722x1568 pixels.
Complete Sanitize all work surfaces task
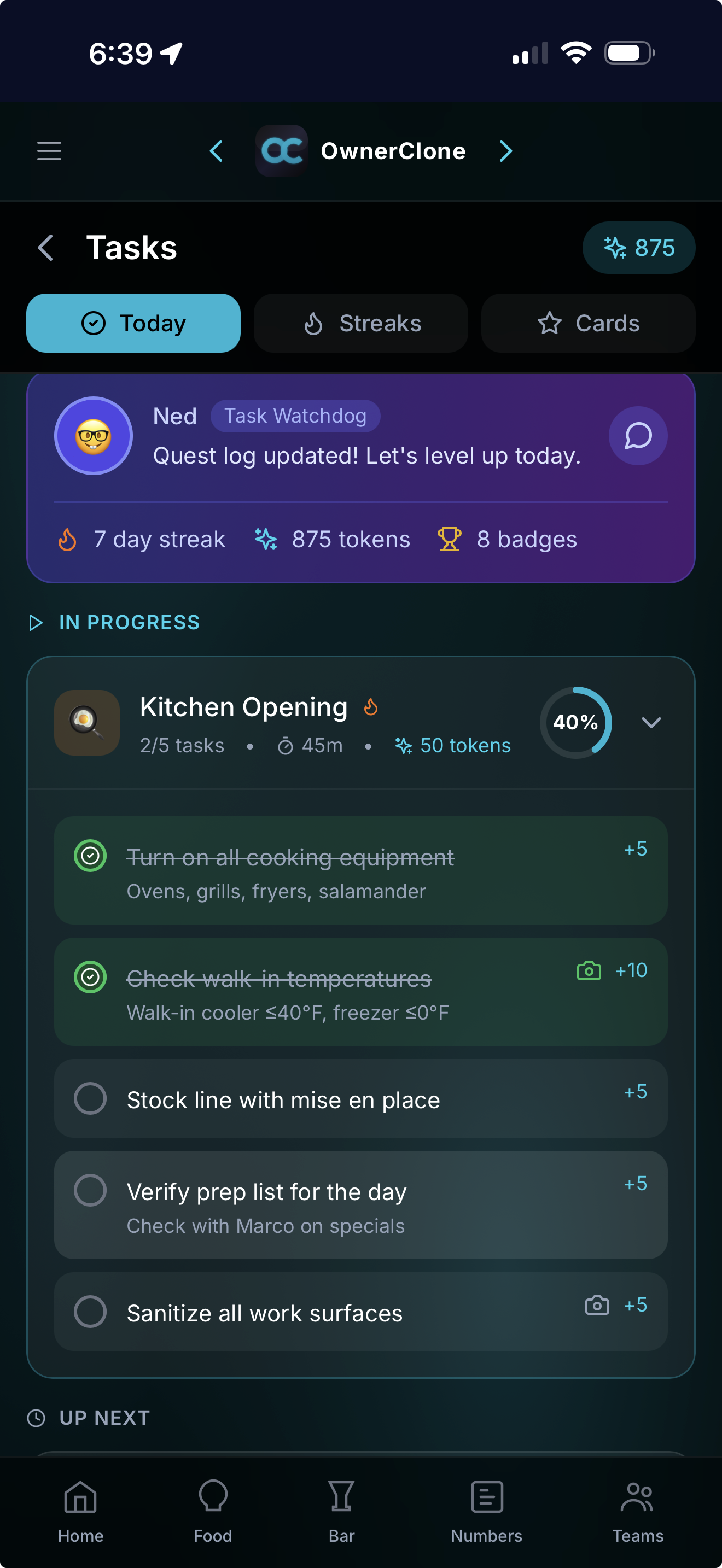pos(90,1311)
